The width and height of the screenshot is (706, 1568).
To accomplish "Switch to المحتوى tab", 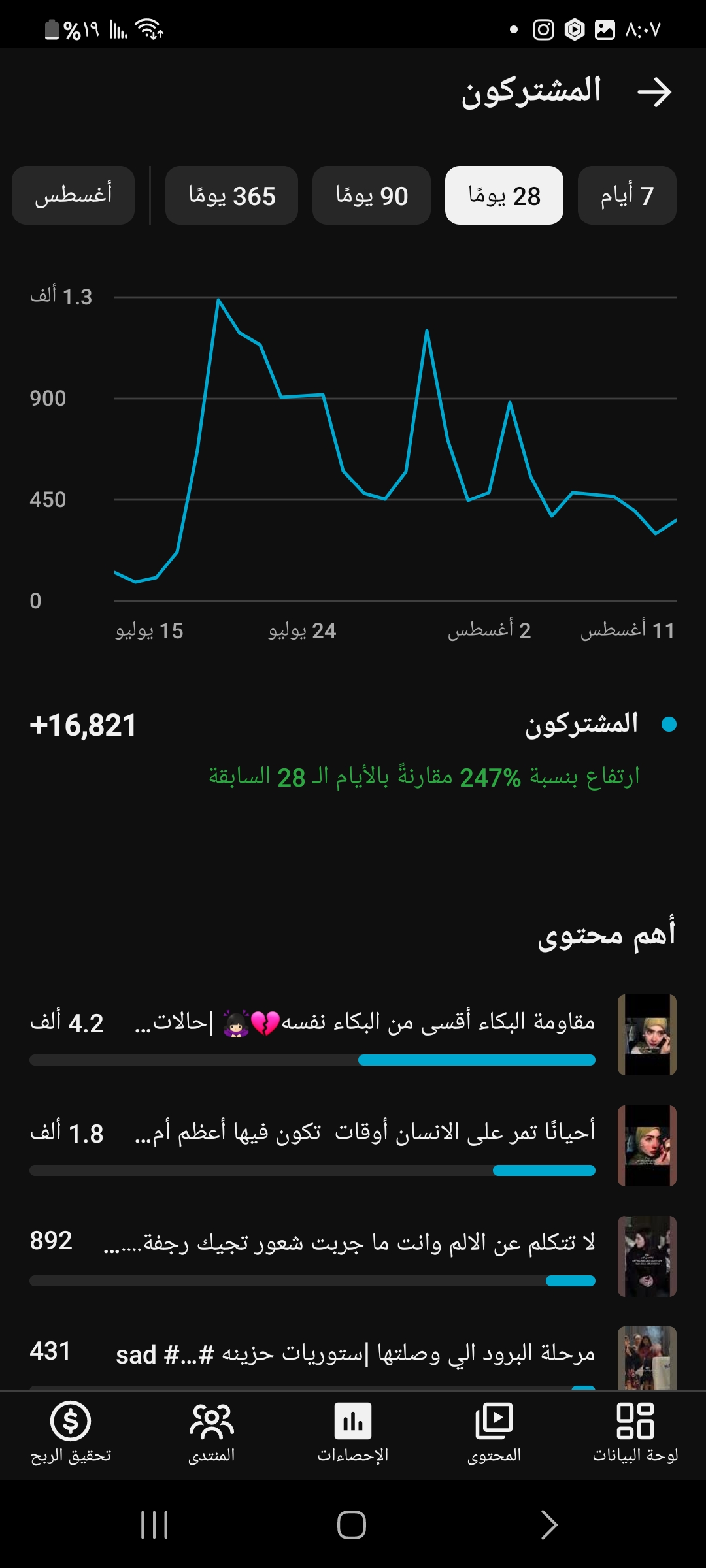I will pos(494,1432).
